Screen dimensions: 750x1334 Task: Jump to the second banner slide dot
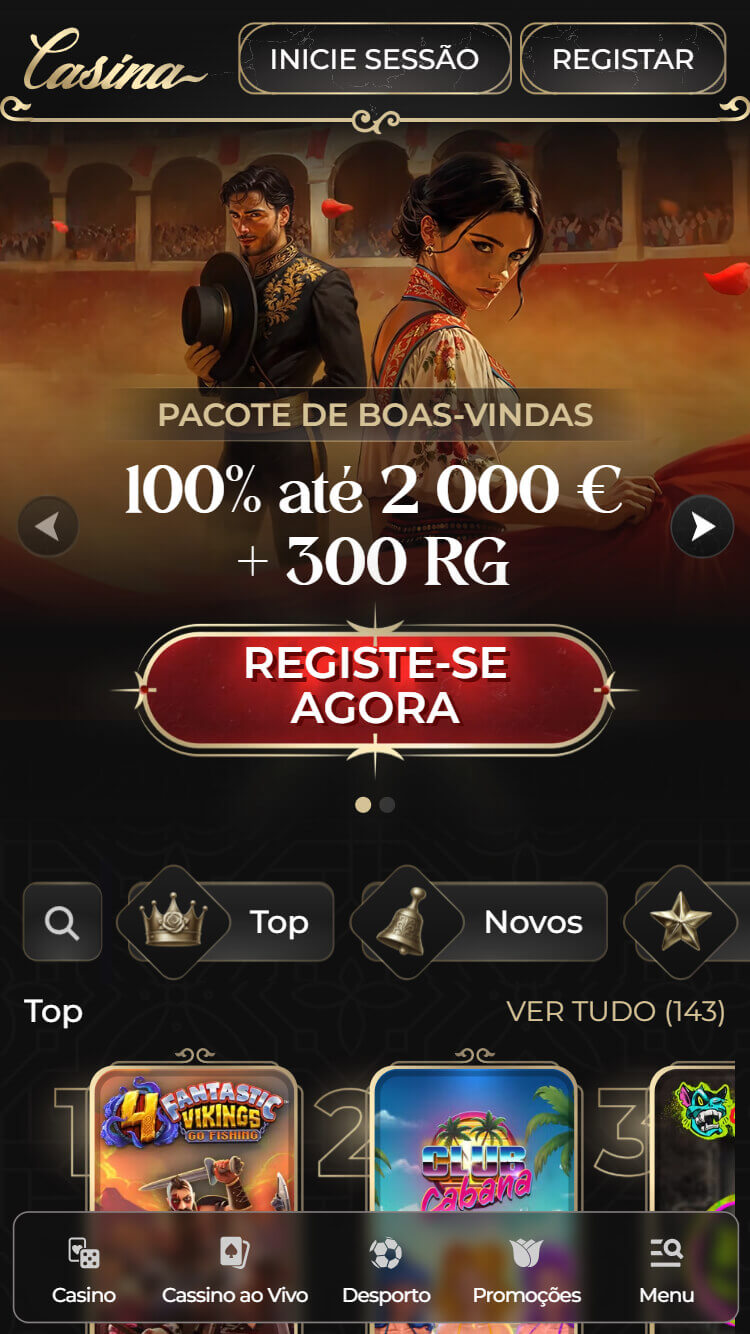coord(387,805)
